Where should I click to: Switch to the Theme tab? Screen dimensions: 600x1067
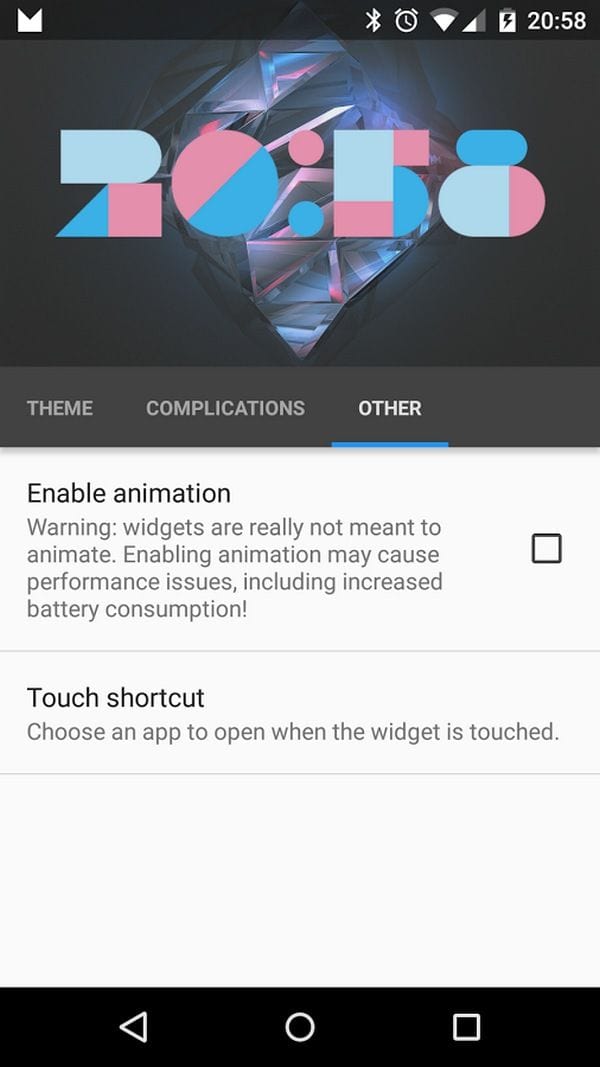coord(60,408)
